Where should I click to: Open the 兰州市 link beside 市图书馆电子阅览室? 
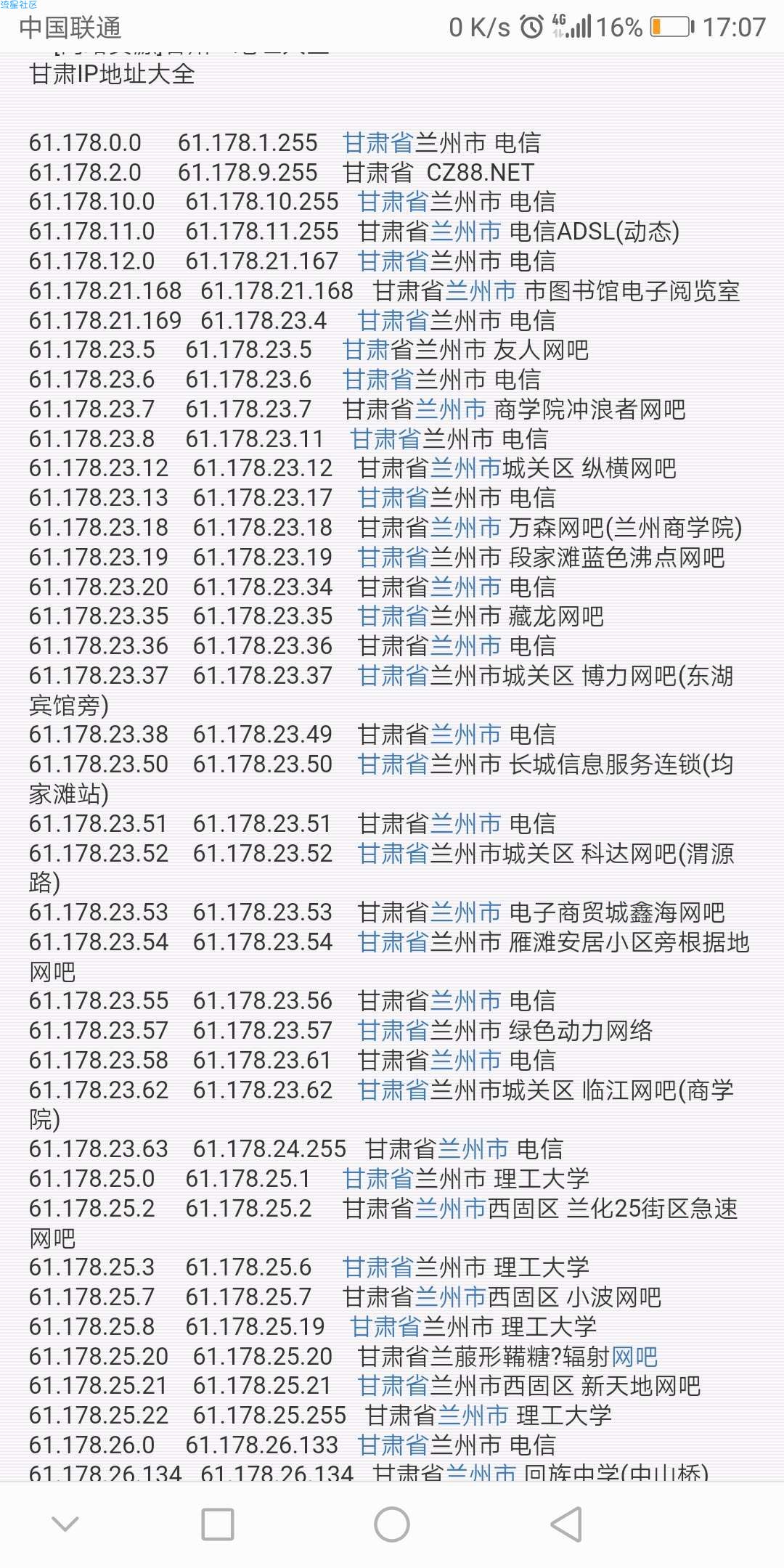point(481,291)
